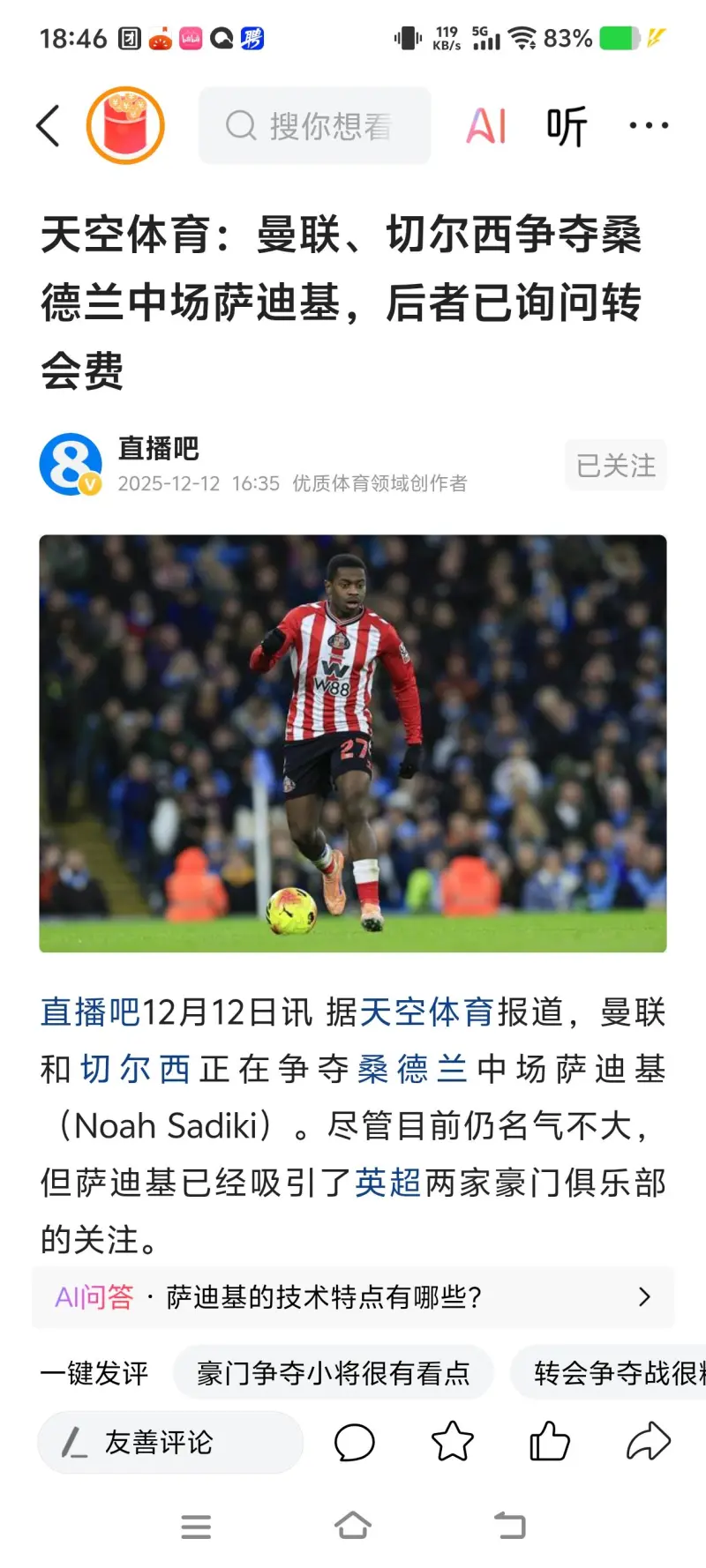Listen to the article with 听
This screenshot has width=706, height=1568.
[566, 126]
